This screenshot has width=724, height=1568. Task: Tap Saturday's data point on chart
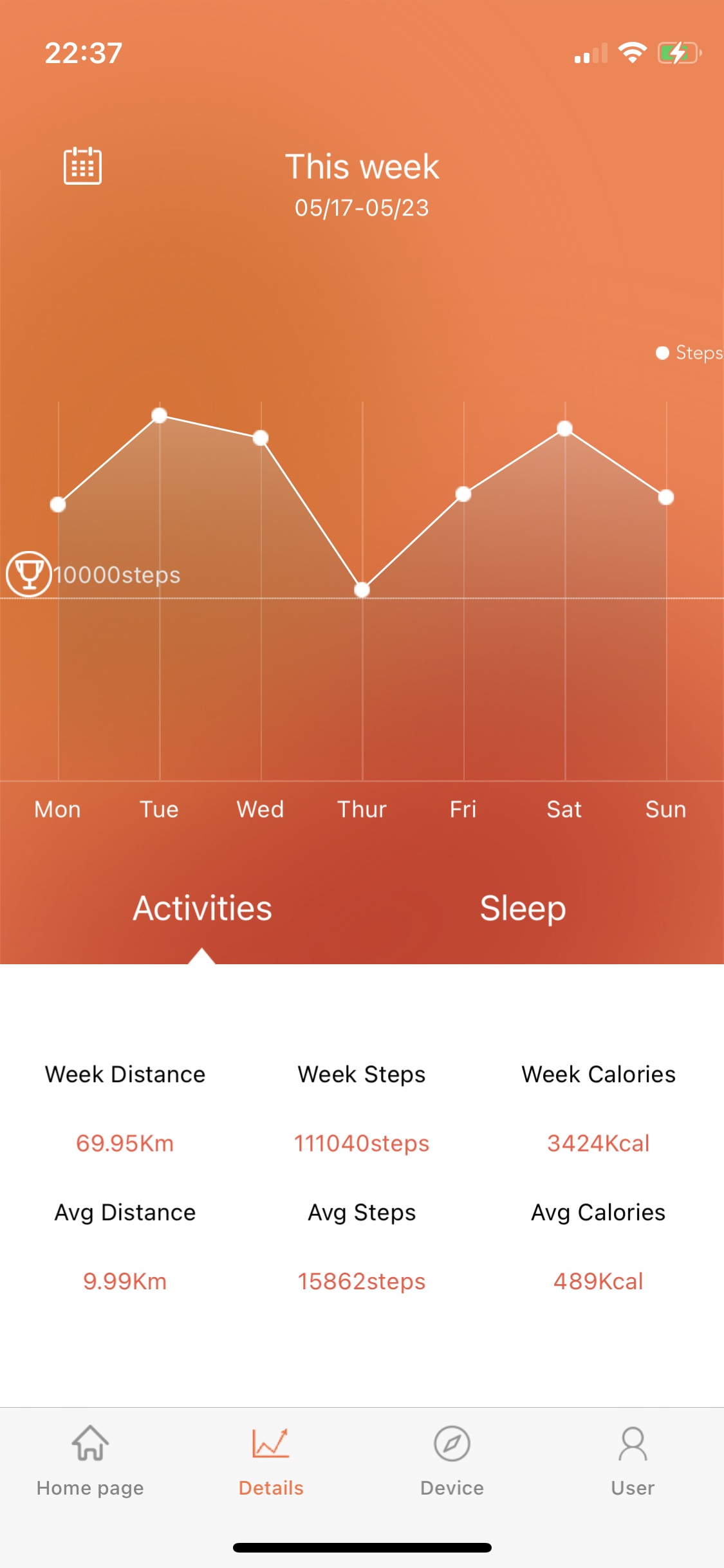pos(565,429)
